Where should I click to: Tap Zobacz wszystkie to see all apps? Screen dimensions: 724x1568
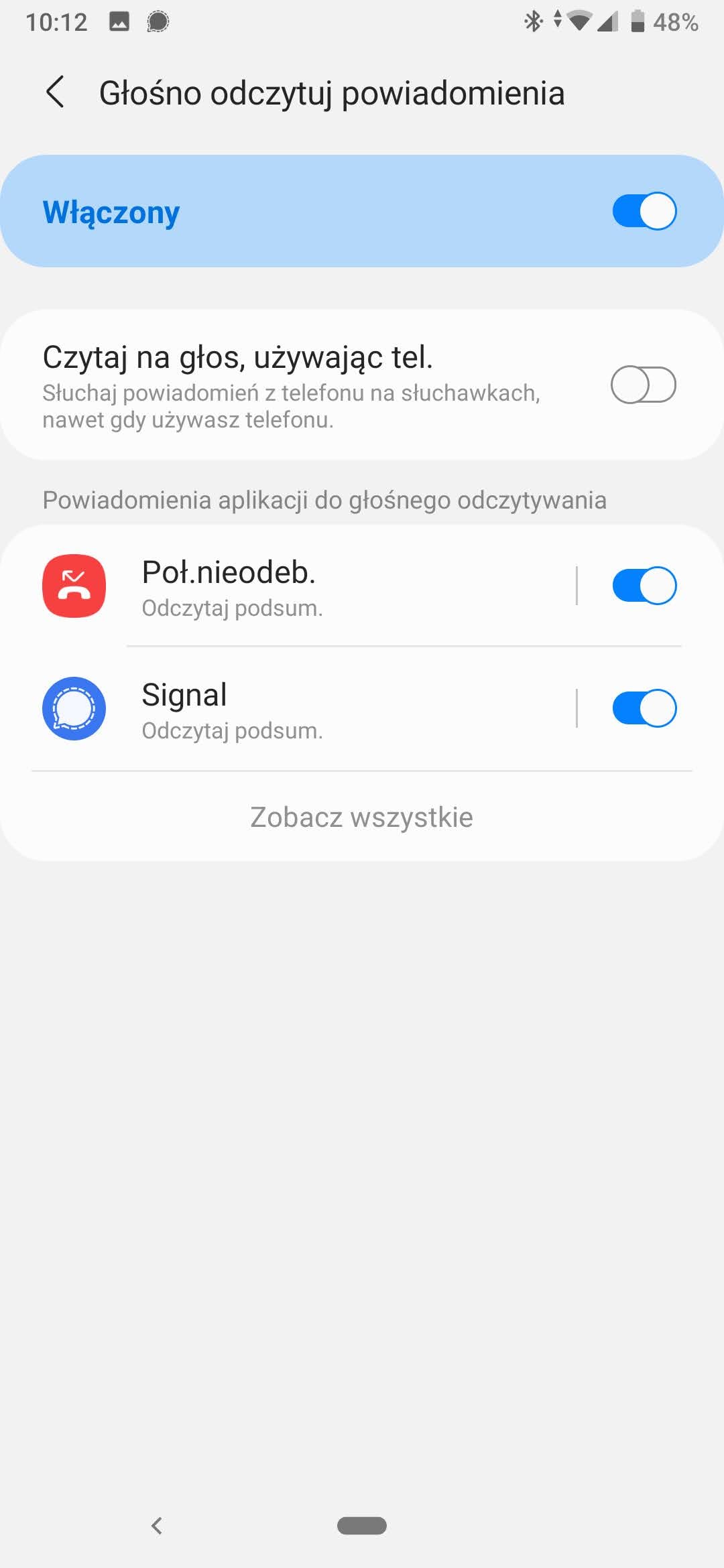362,818
